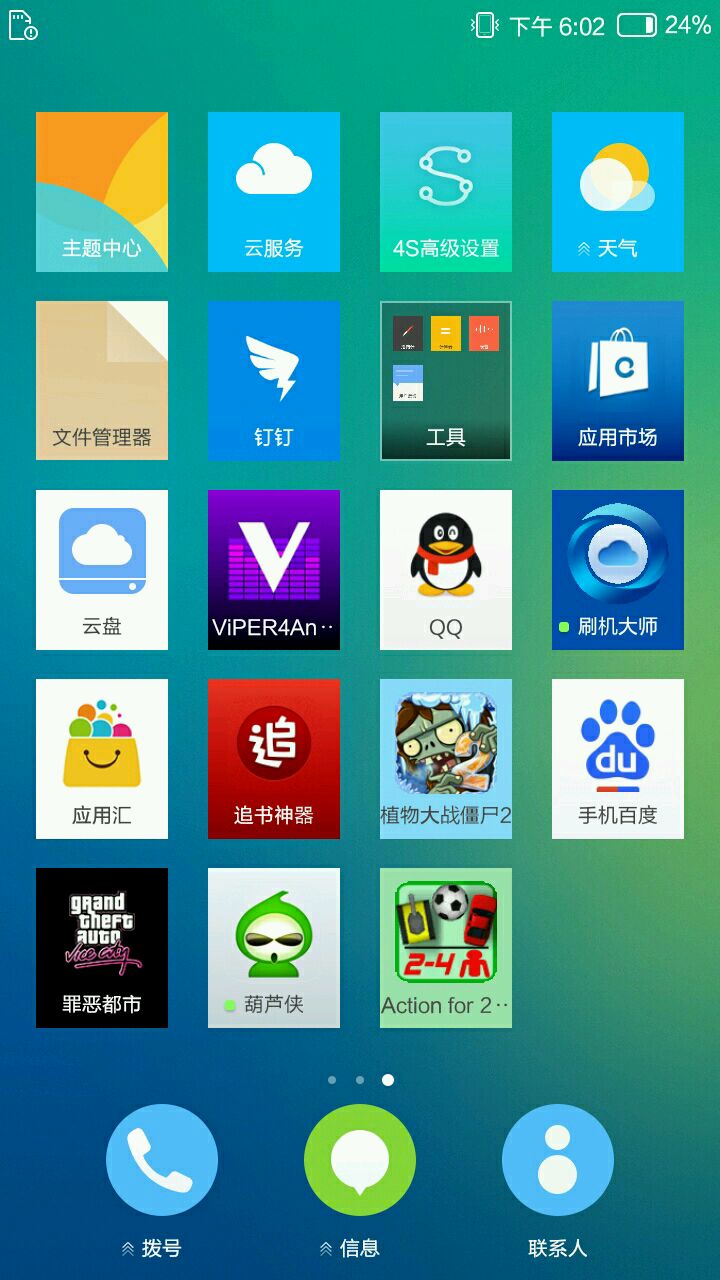
Task: Open the 应用市场 app market
Action: point(618,380)
